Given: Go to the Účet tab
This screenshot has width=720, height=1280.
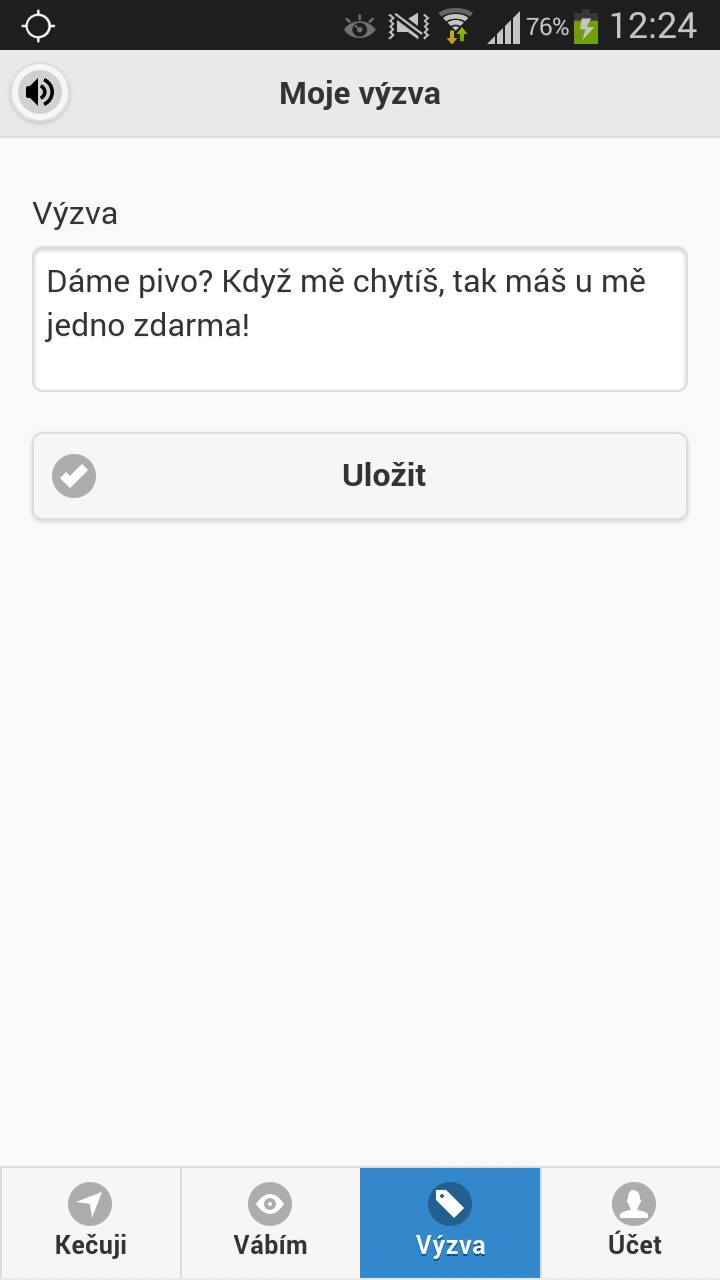Looking at the screenshot, I should click(x=631, y=1223).
